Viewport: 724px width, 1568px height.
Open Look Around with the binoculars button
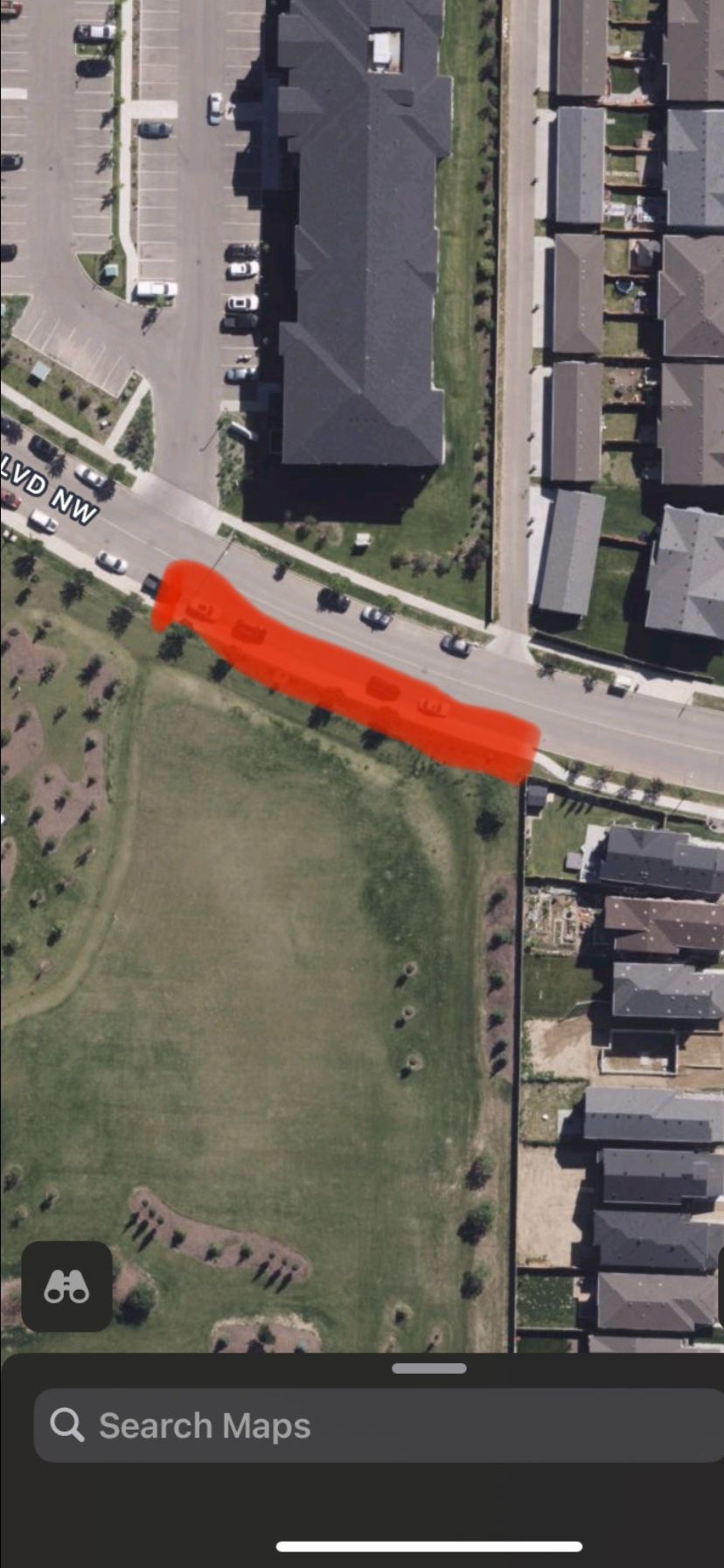[x=66, y=1286]
